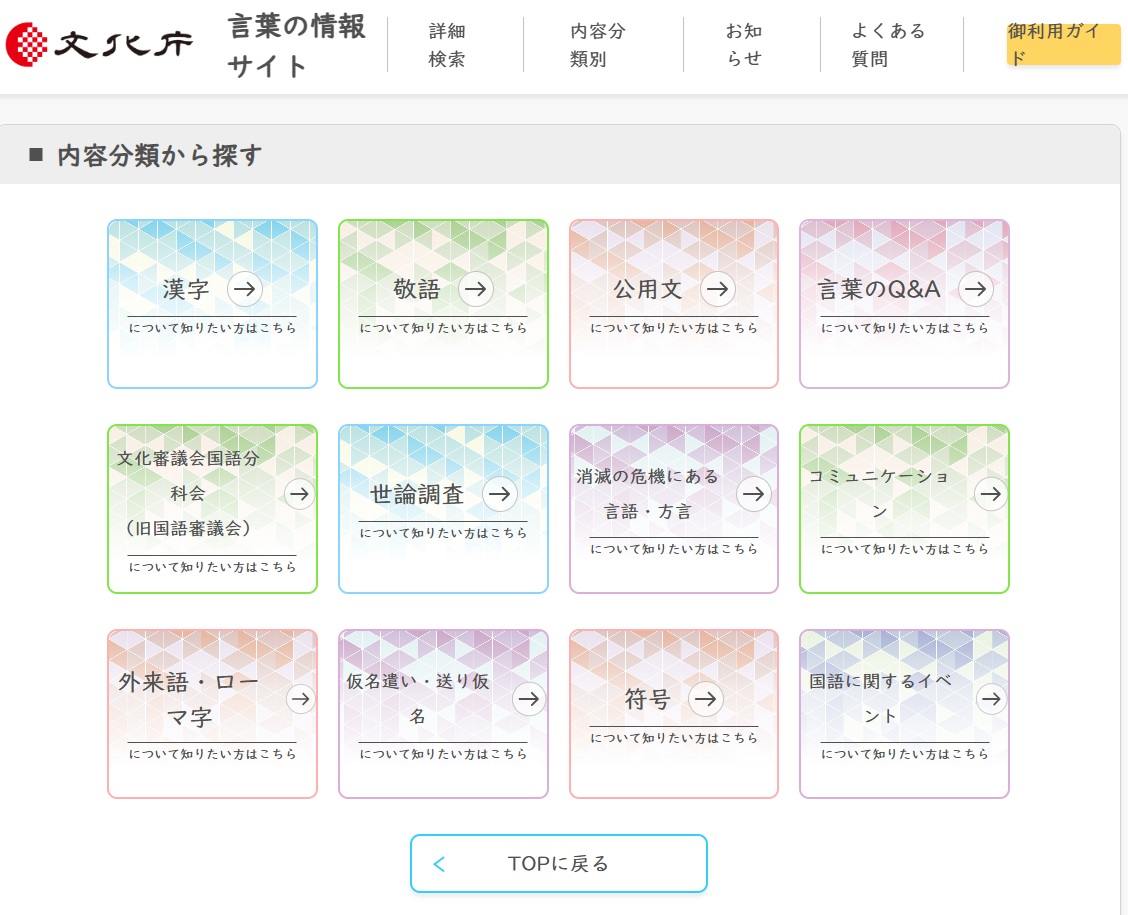View 文化審議会国語分科会 category

click(x=212, y=508)
